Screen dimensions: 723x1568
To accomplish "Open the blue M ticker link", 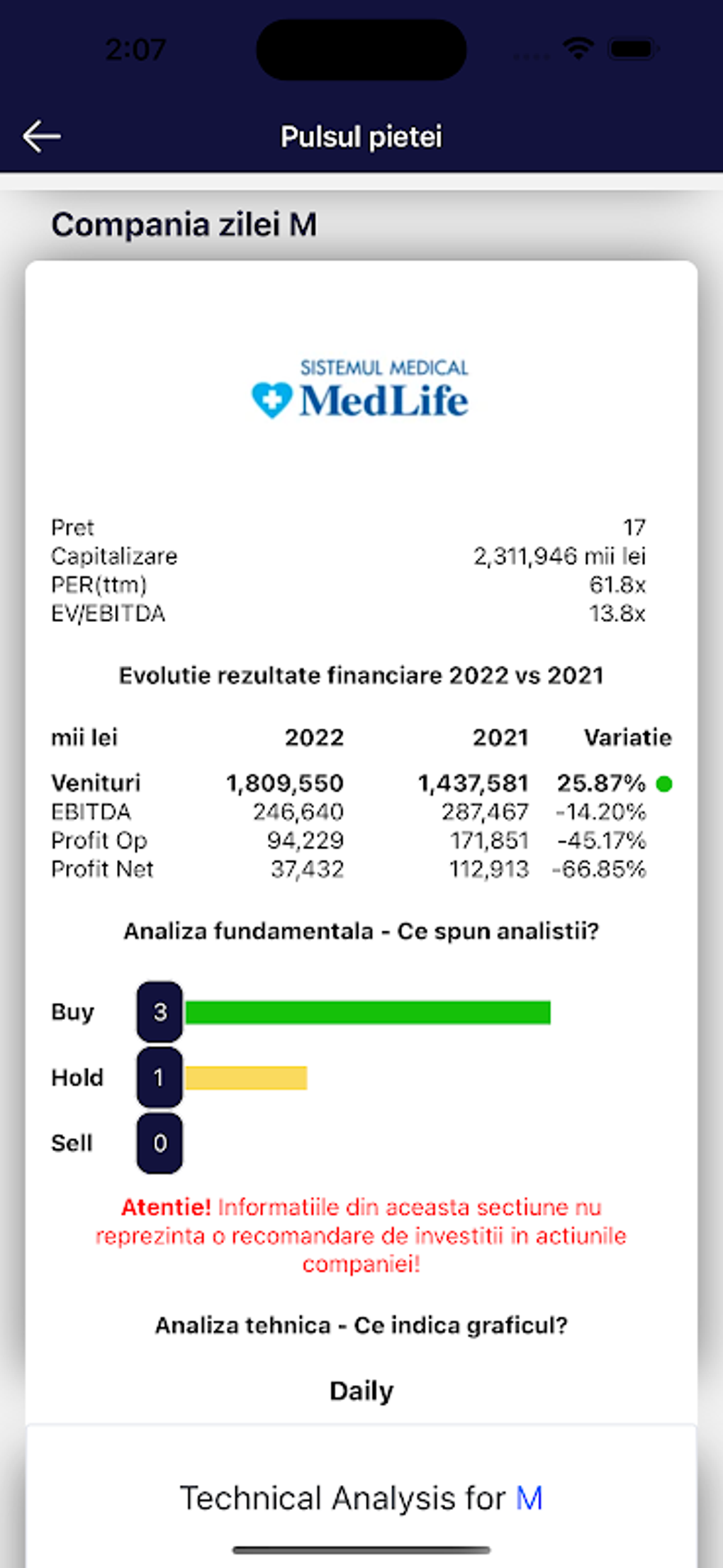I will [x=529, y=1498].
